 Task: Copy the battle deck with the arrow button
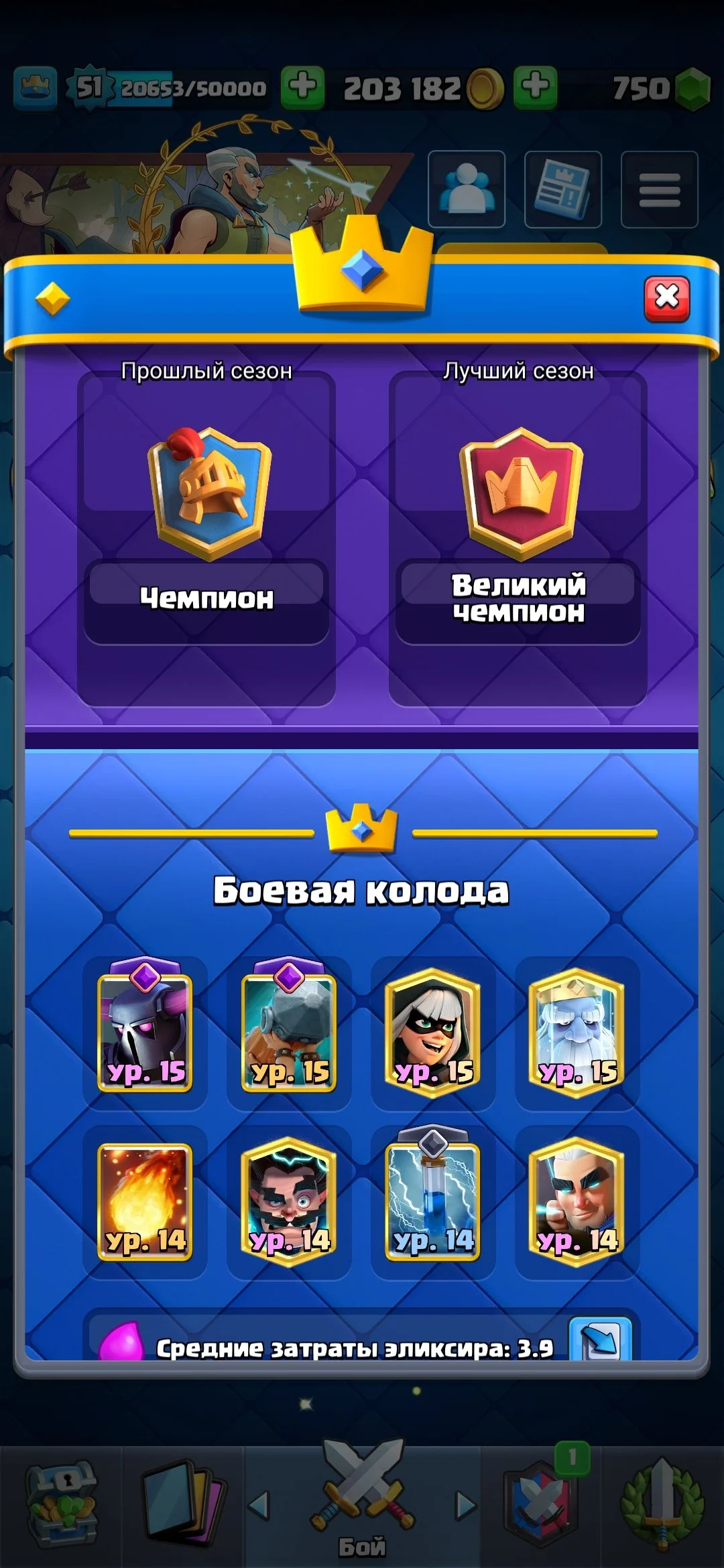click(600, 1340)
